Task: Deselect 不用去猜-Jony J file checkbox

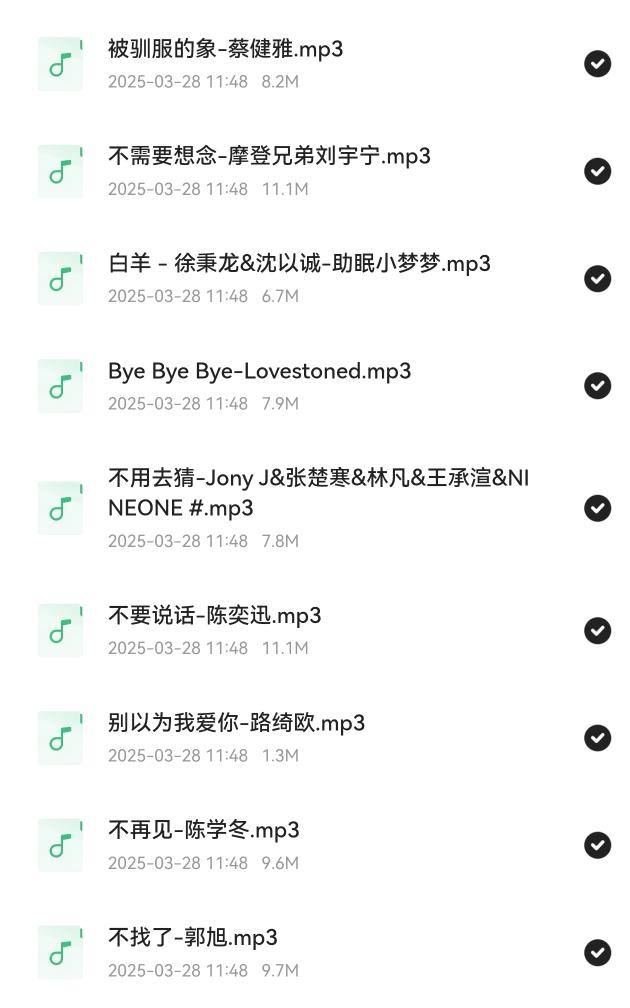Action: coord(597,508)
